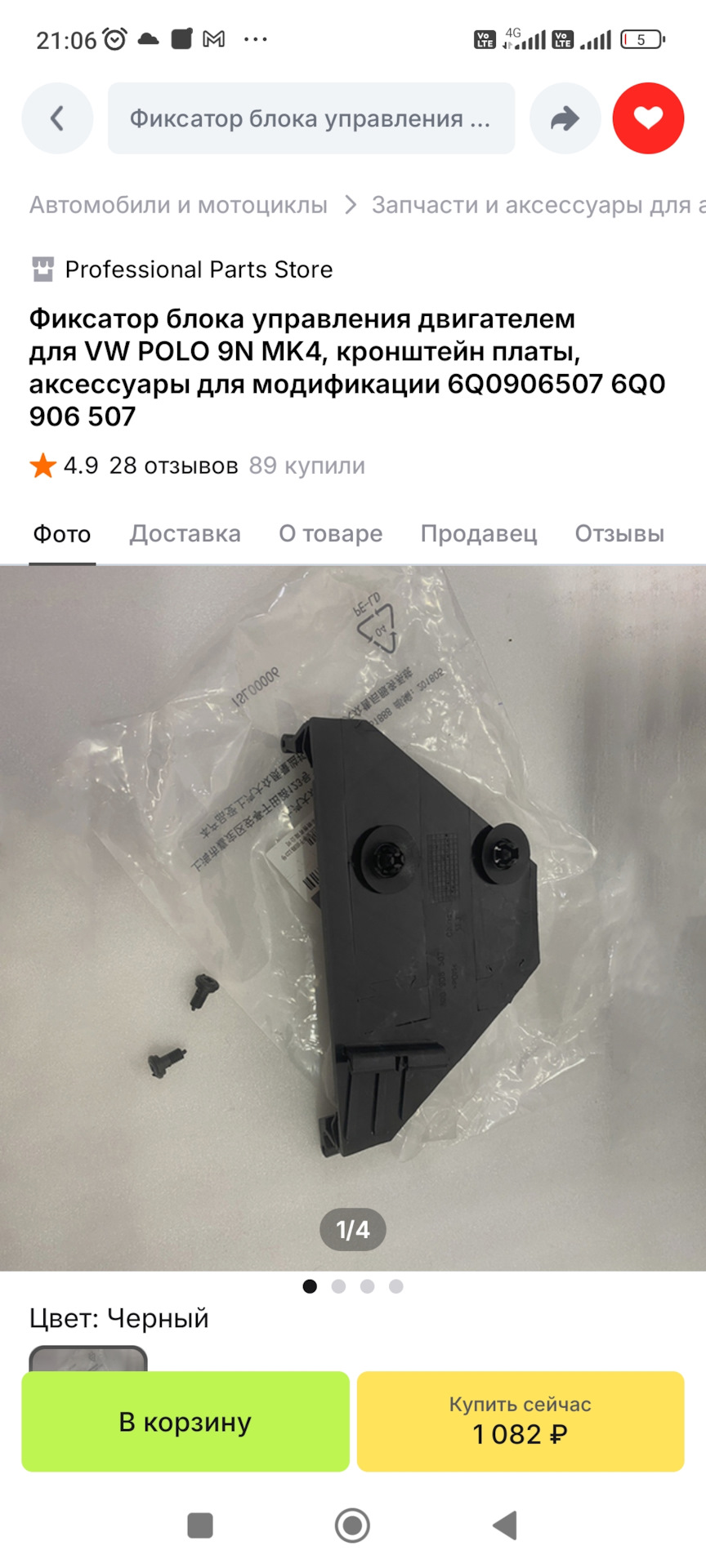Go back using the top arrow
Screen dimensions: 706x1568
57,118
